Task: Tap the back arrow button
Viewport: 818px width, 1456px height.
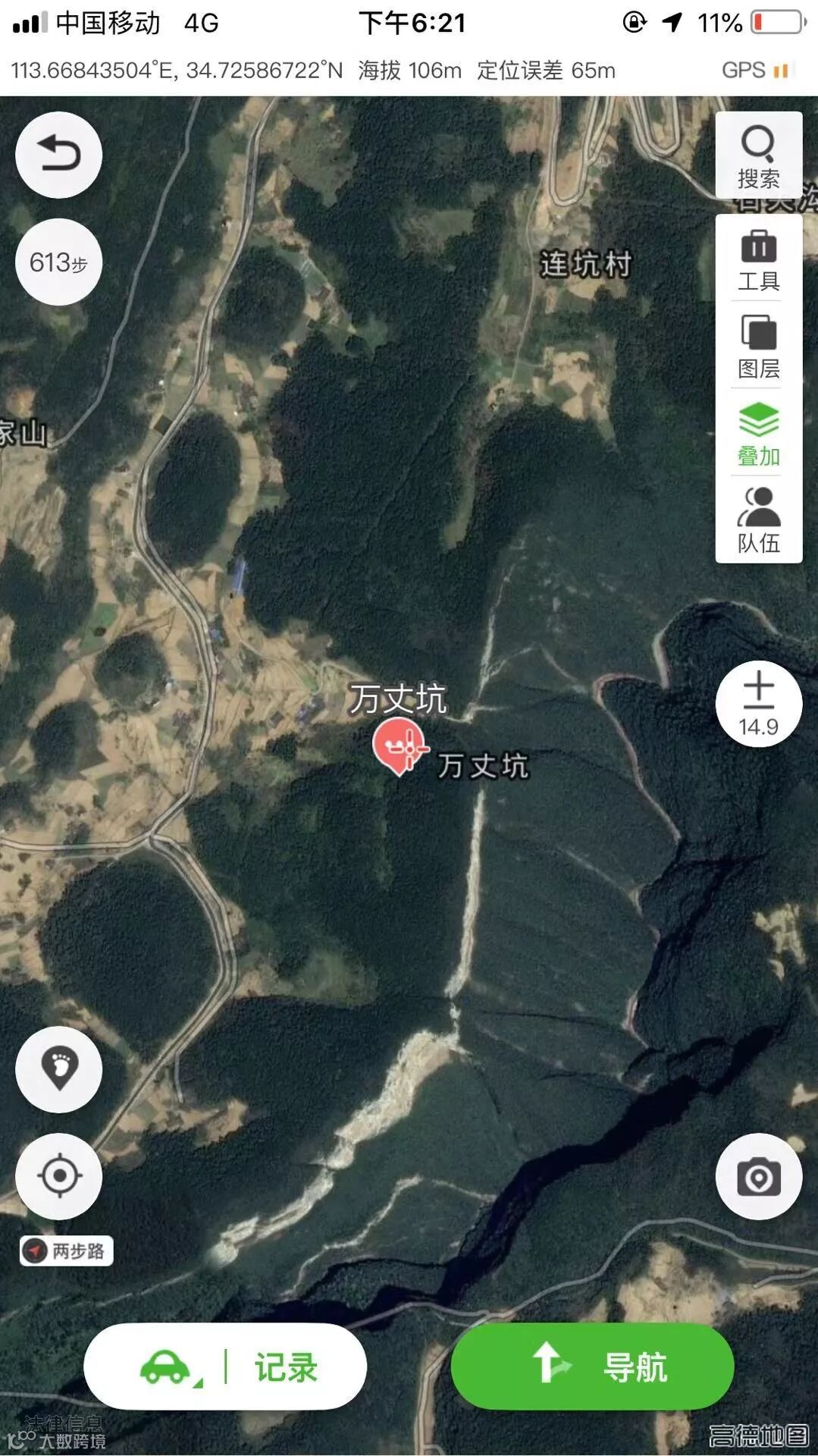Action: click(x=58, y=155)
